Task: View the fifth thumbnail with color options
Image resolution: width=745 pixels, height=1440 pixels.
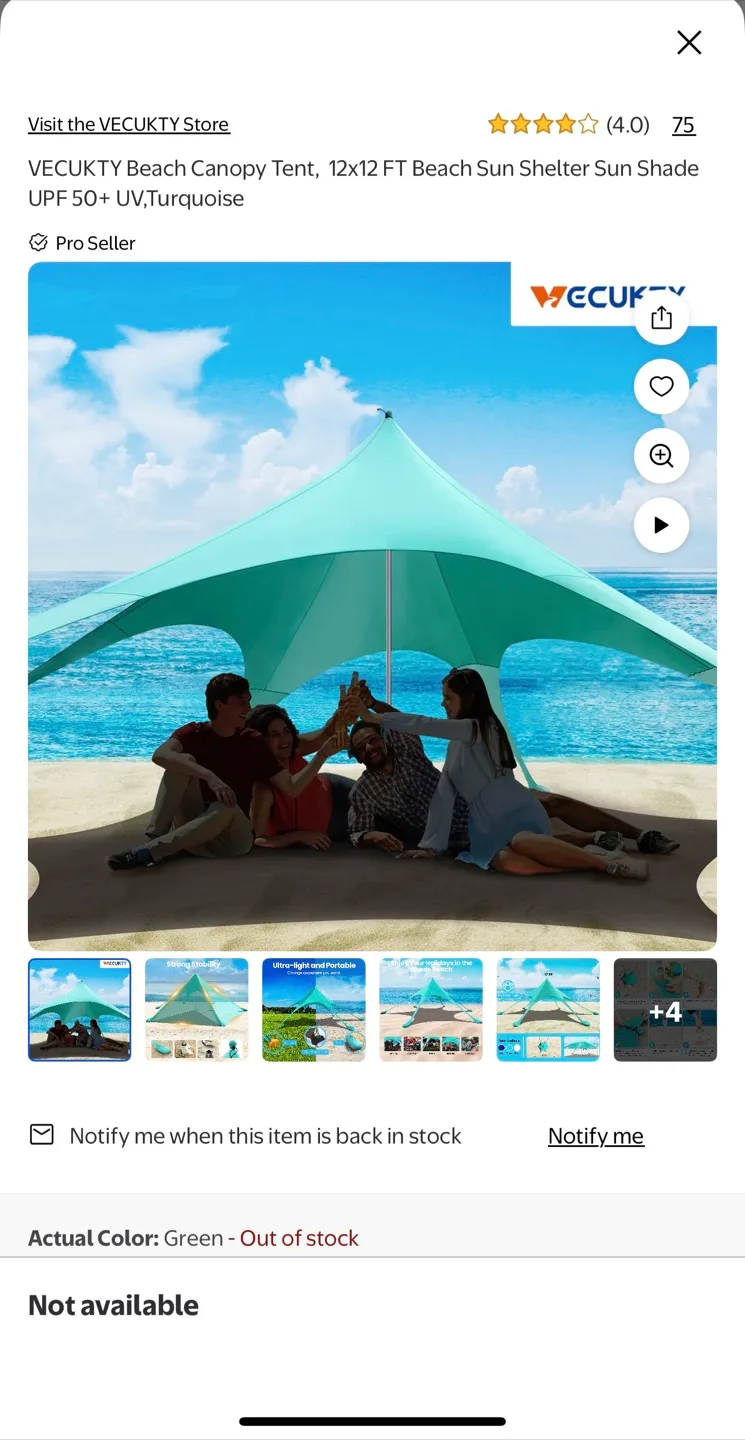Action: pyautogui.click(x=548, y=1010)
